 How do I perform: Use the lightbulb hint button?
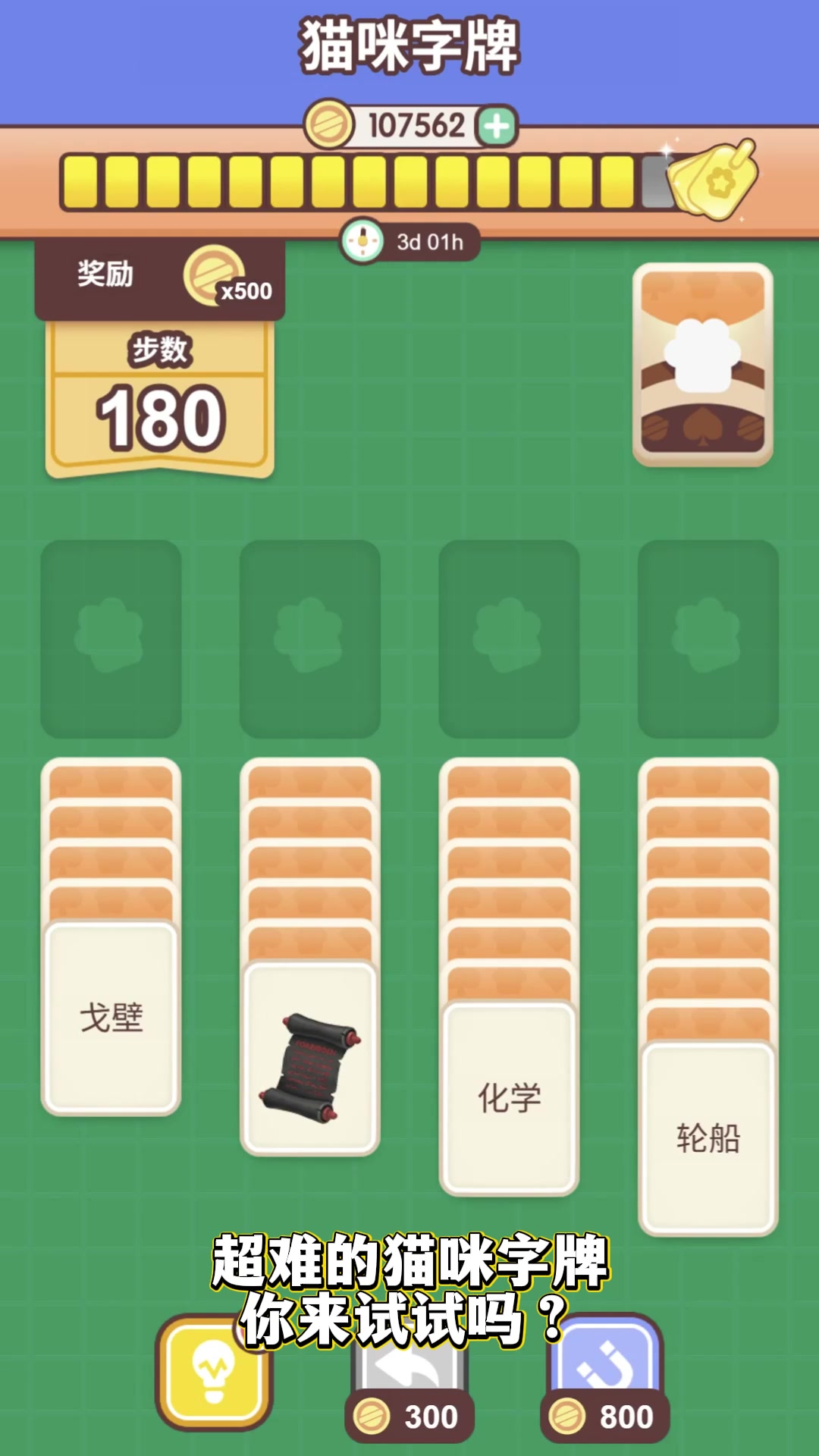(x=213, y=1374)
